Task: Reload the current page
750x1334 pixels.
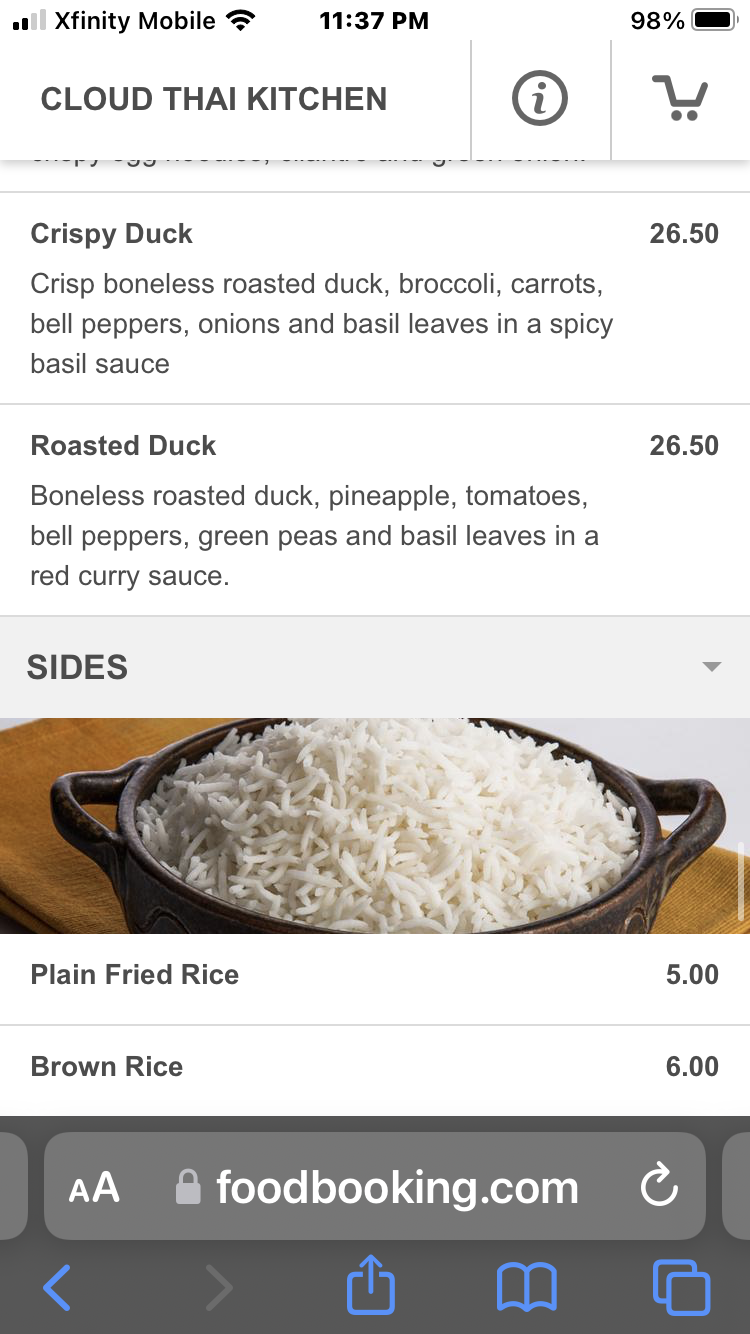Action: 659,1188
